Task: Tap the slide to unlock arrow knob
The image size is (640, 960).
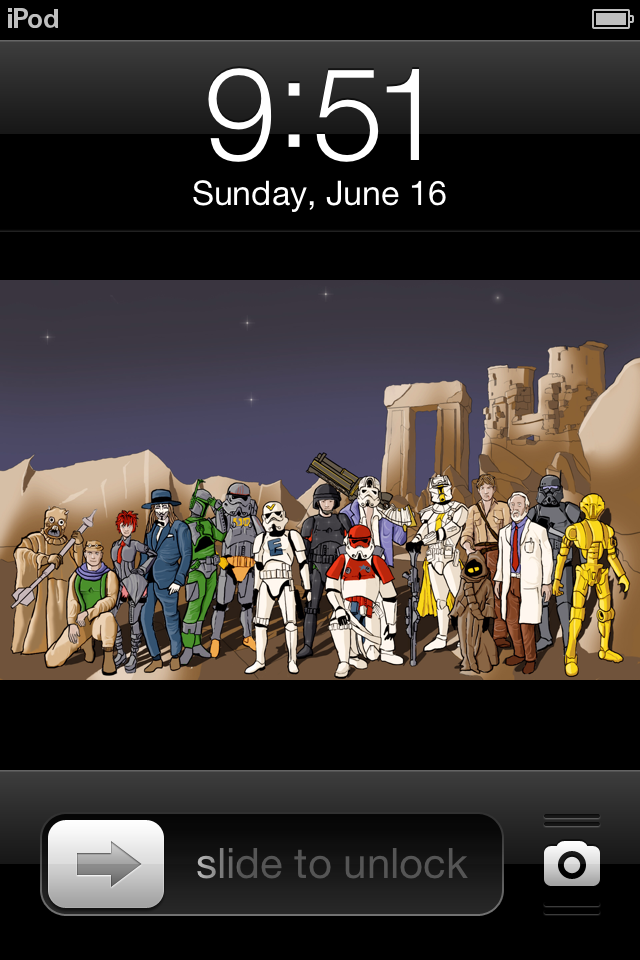Action: pyautogui.click(x=106, y=864)
